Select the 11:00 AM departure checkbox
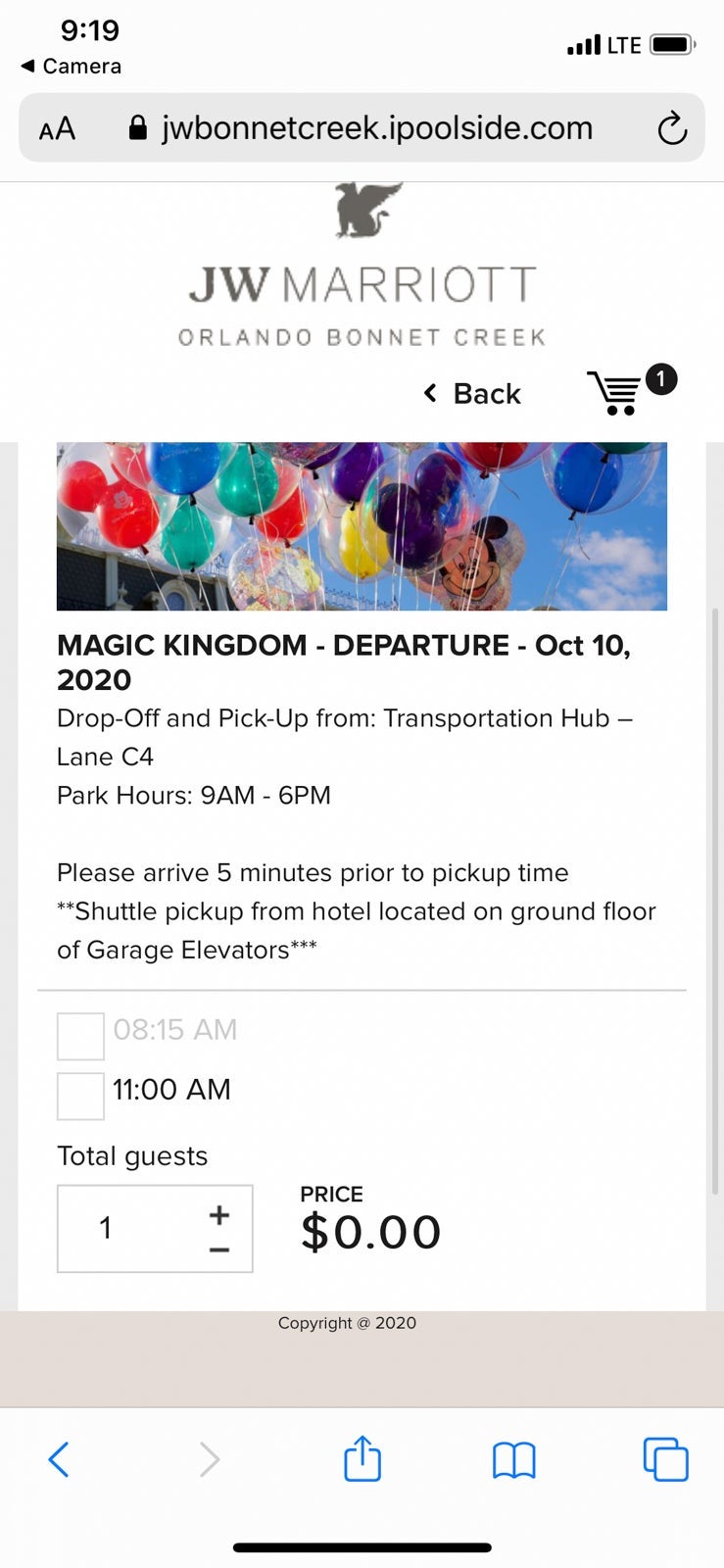Viewport: 724px width, 1568px height. tap(80, 1096)
